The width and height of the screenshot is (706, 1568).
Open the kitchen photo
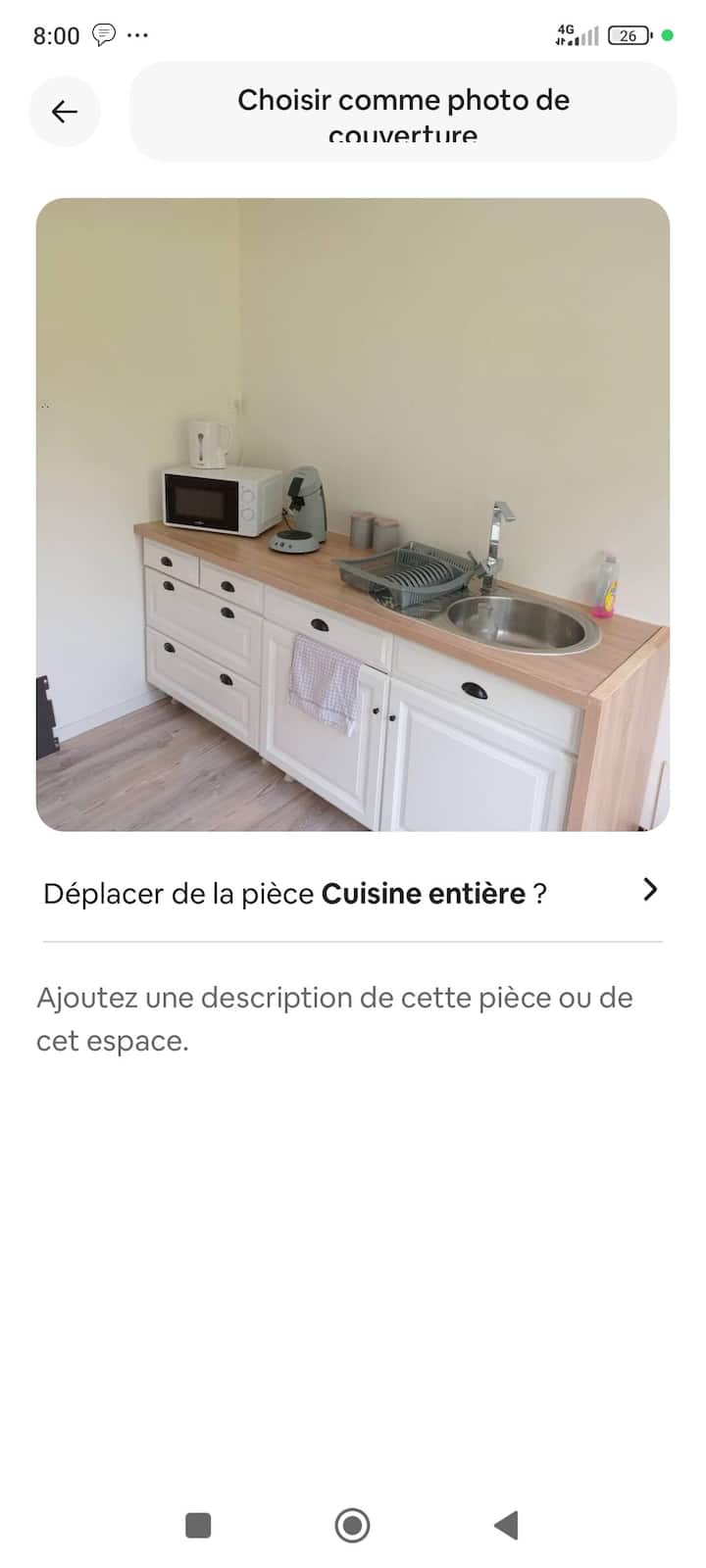[x=353, y=514]
